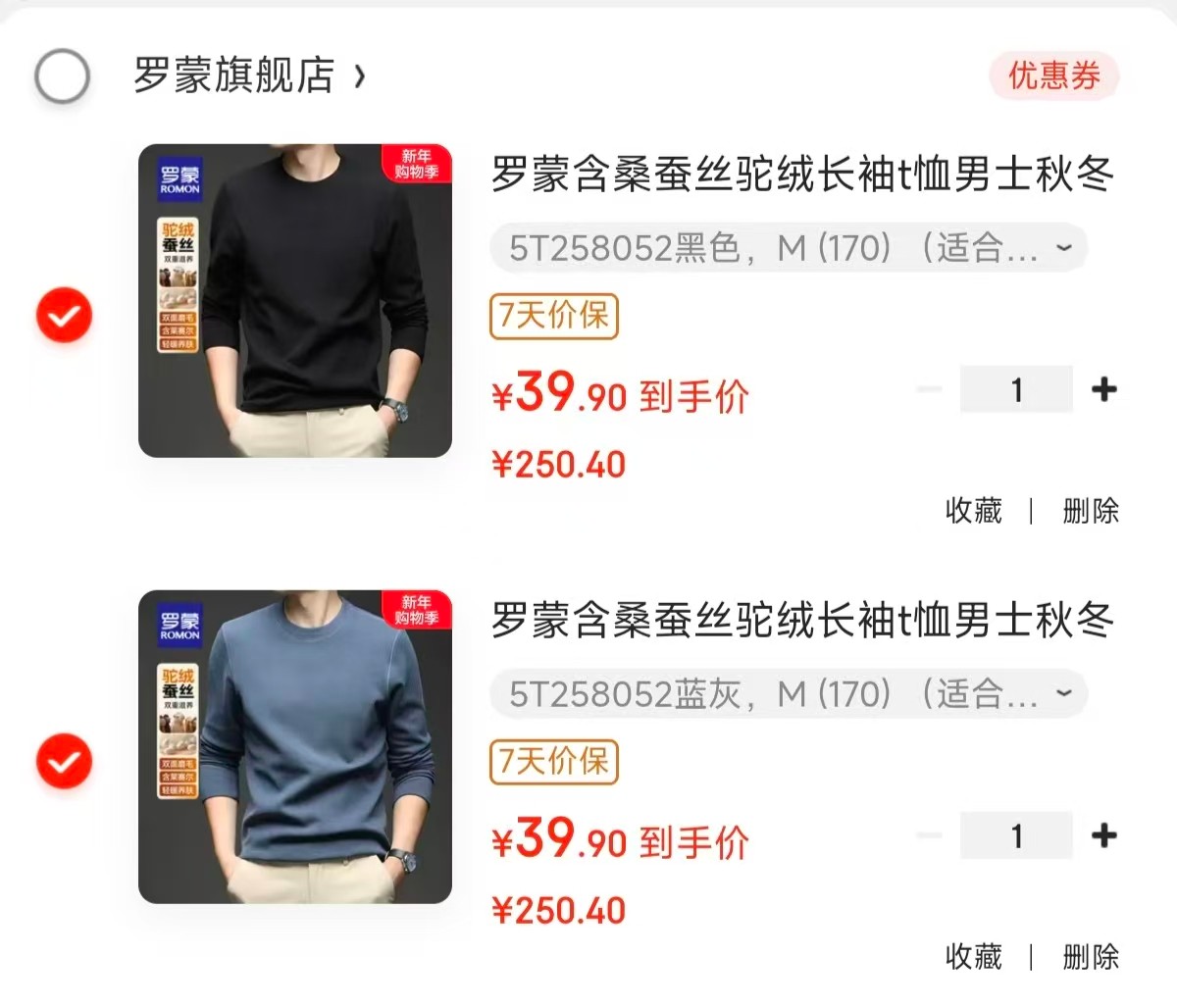Decrease quantity of the 蓝灰 t-shirt

929,835
